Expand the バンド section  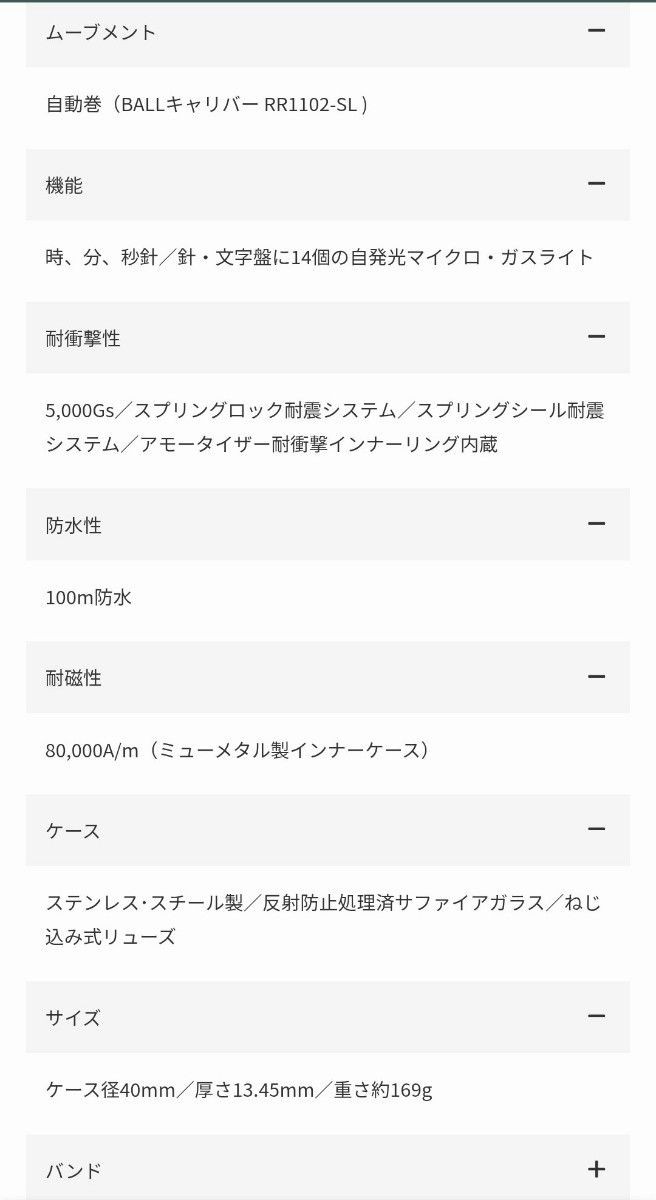[x=596, y=1169]
